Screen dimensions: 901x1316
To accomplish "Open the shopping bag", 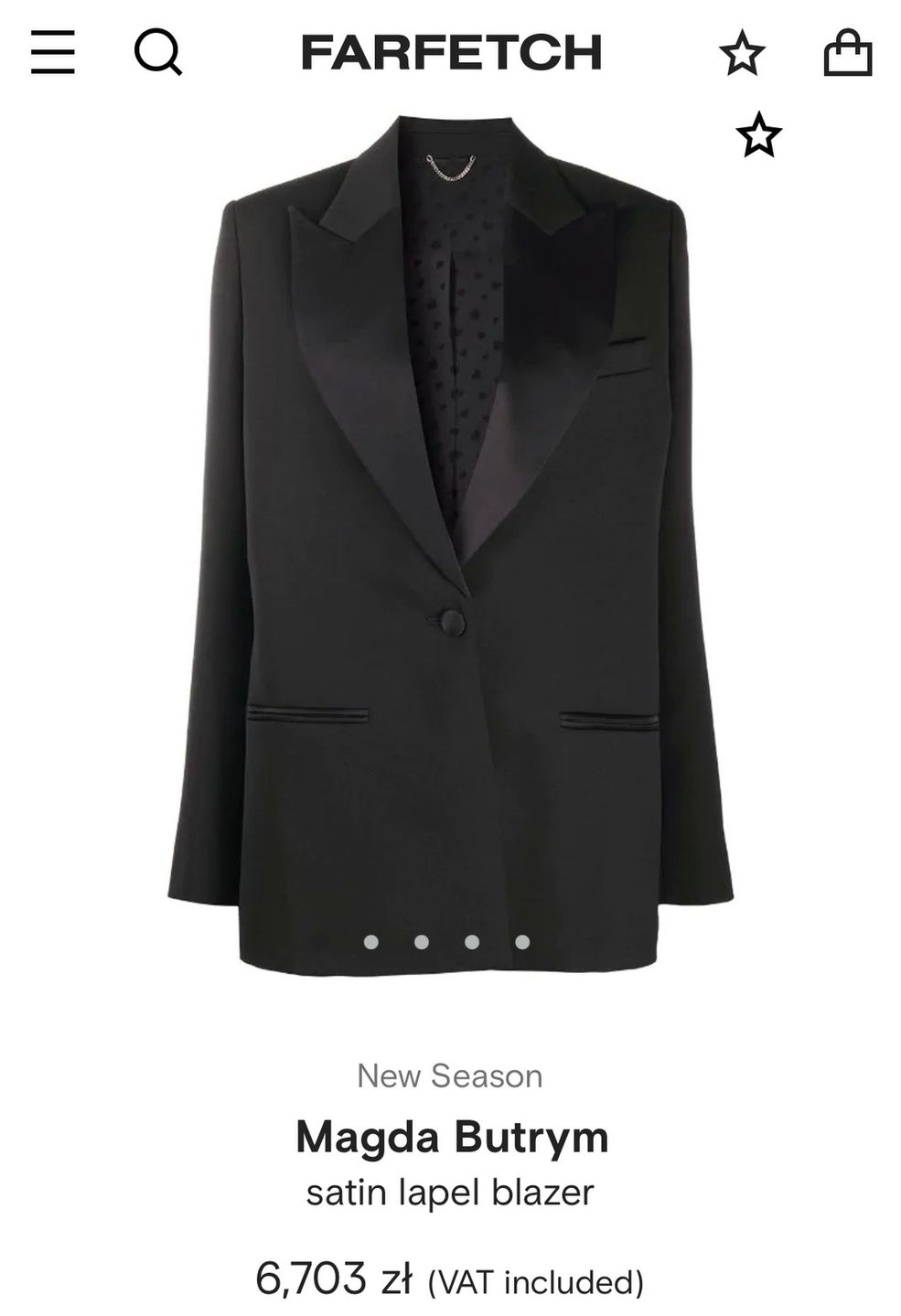I will (x=848, y=53).
